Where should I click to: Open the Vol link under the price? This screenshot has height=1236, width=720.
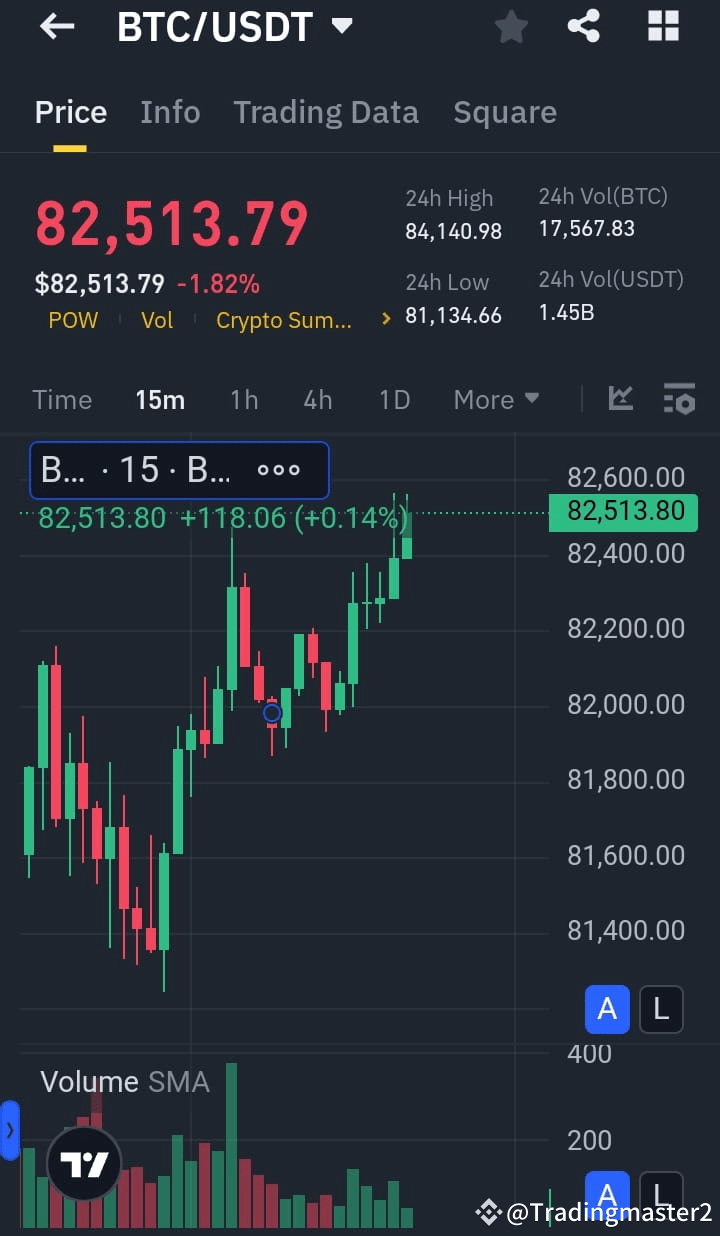pos(157,319)
